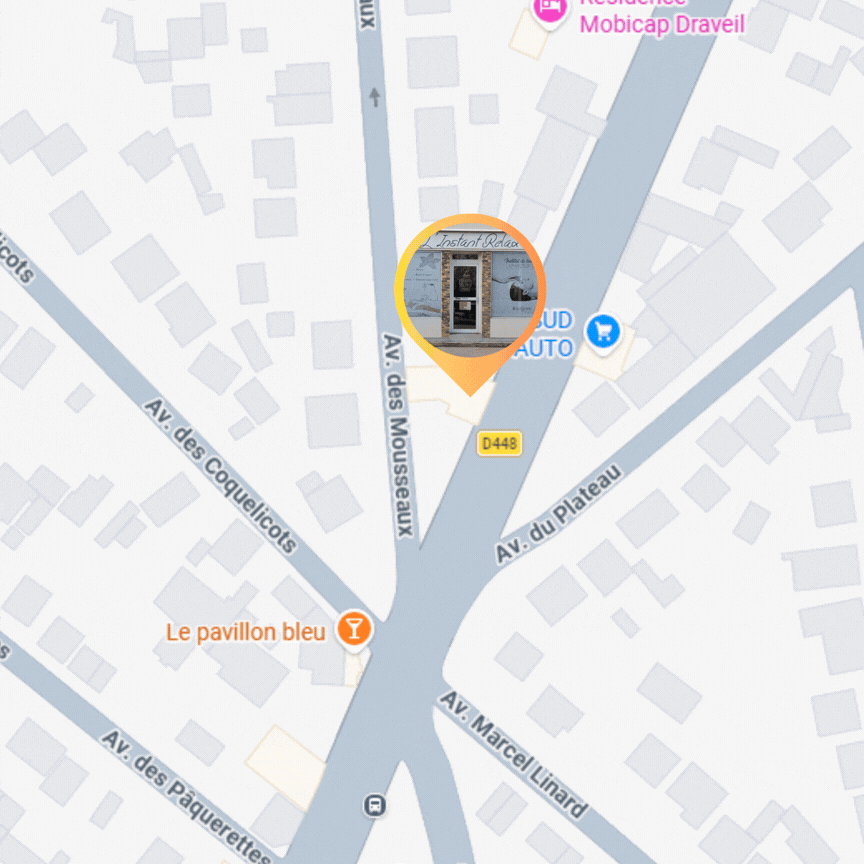Open the L'Instant Relax photo pin

pos(470,292)
